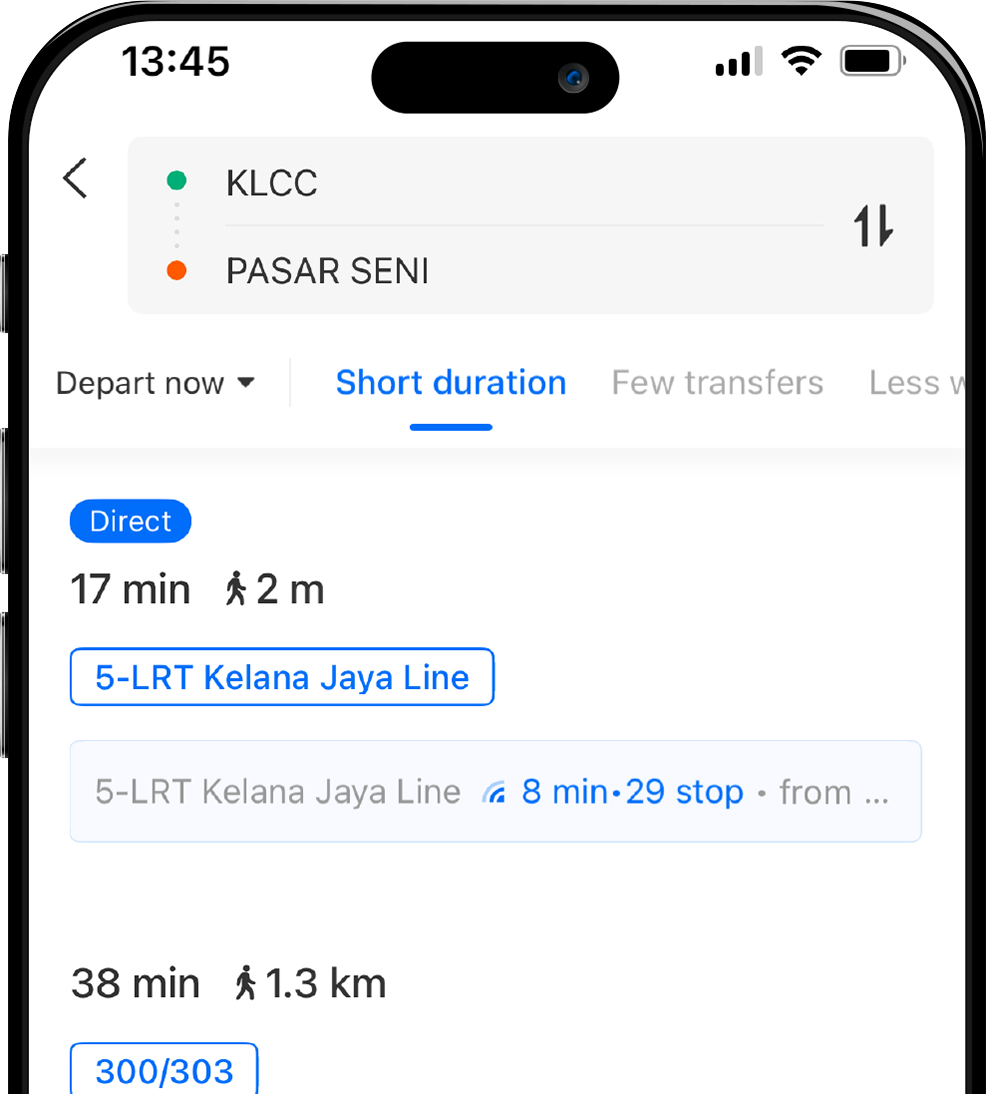The image size is (986, 1094).
Task: Open the Depart now dropdown
Action: coord(155,383)
